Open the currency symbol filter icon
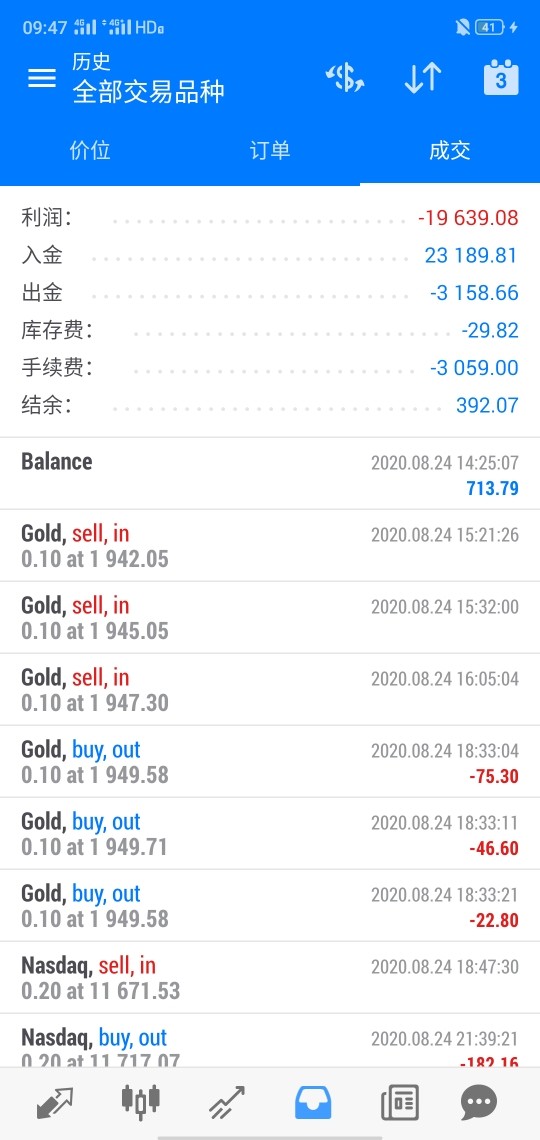 click(x=344, y=78)
